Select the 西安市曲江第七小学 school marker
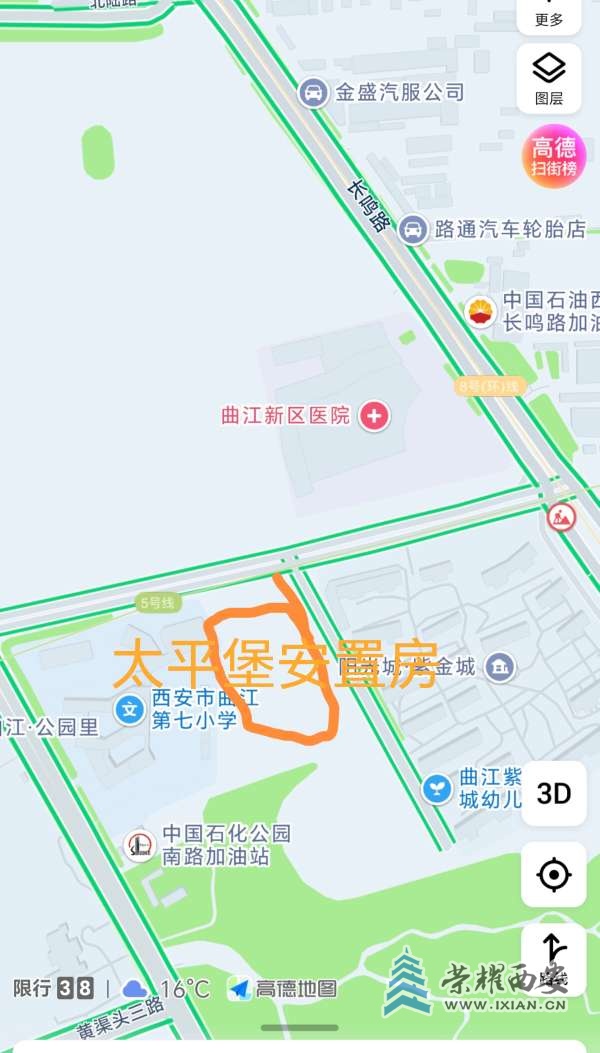Image resolution: width=600 pixels, height=1053 pixels. (x=129, y=710)
